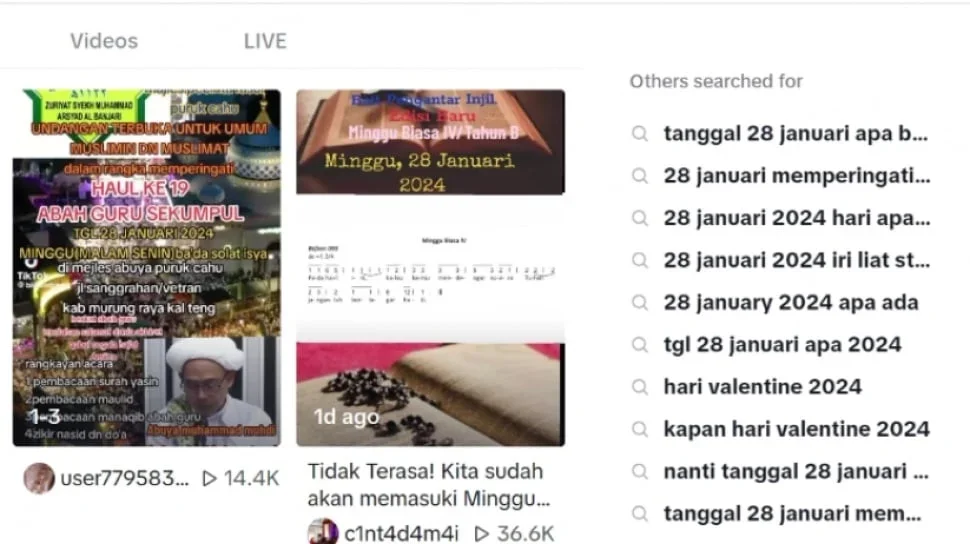Open the Minggu 28 Januari 2024 video
Screen dimensions: 970x544
[x=430, y=267]
